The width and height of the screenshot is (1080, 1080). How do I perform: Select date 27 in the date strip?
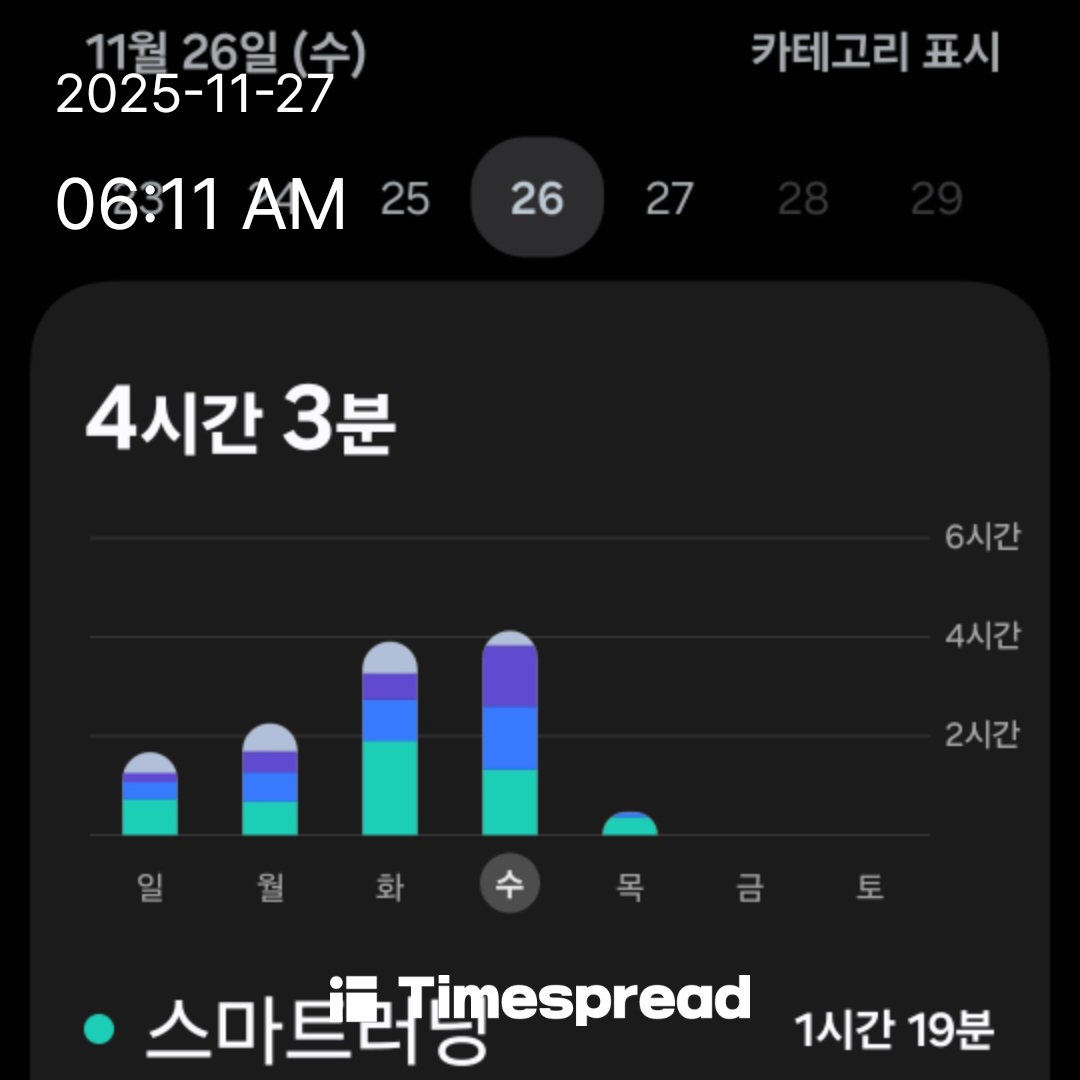669,198
